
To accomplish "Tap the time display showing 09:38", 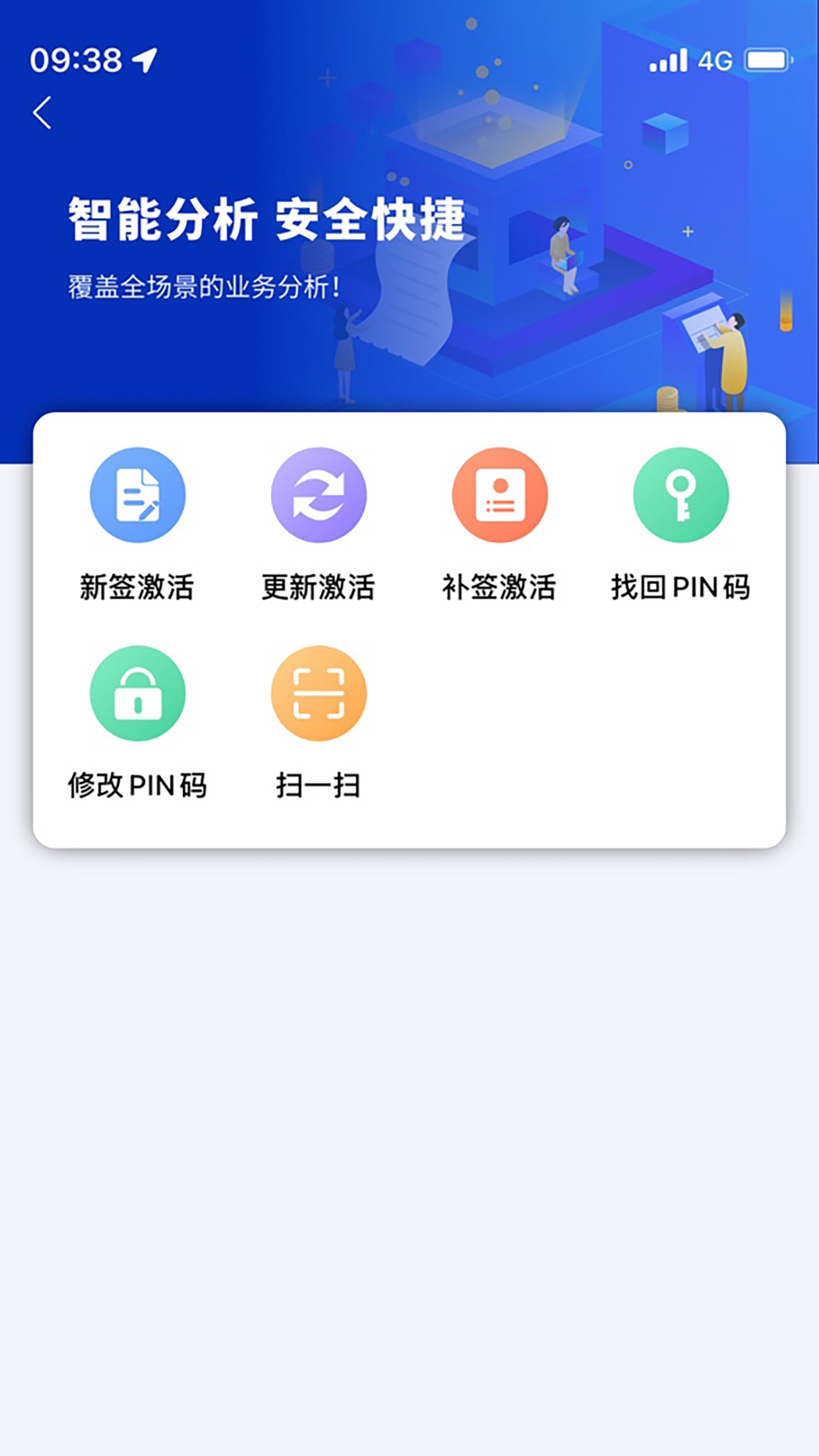I will [76, 61].
